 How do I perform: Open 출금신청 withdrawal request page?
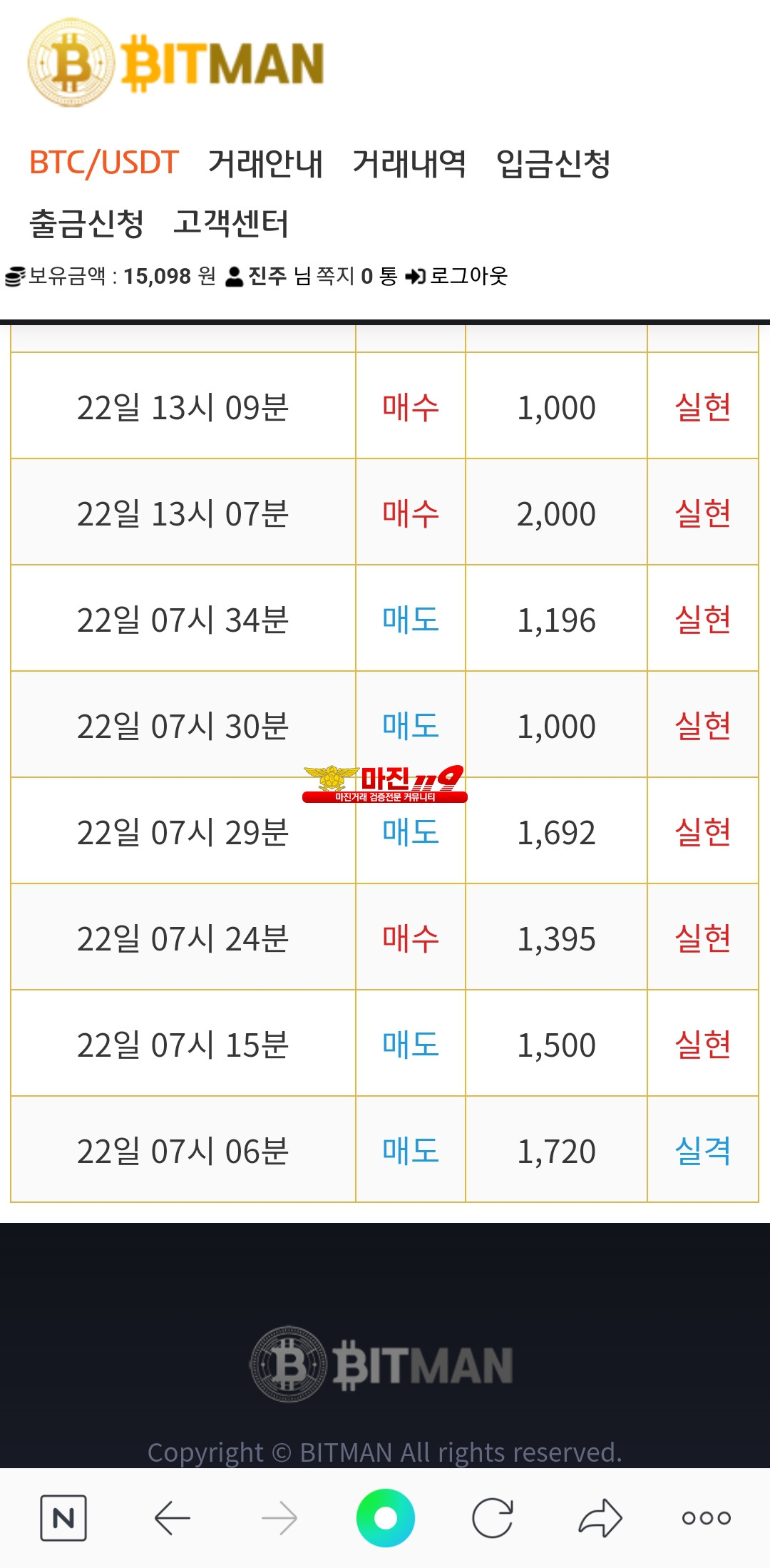[x=87, y=223]
